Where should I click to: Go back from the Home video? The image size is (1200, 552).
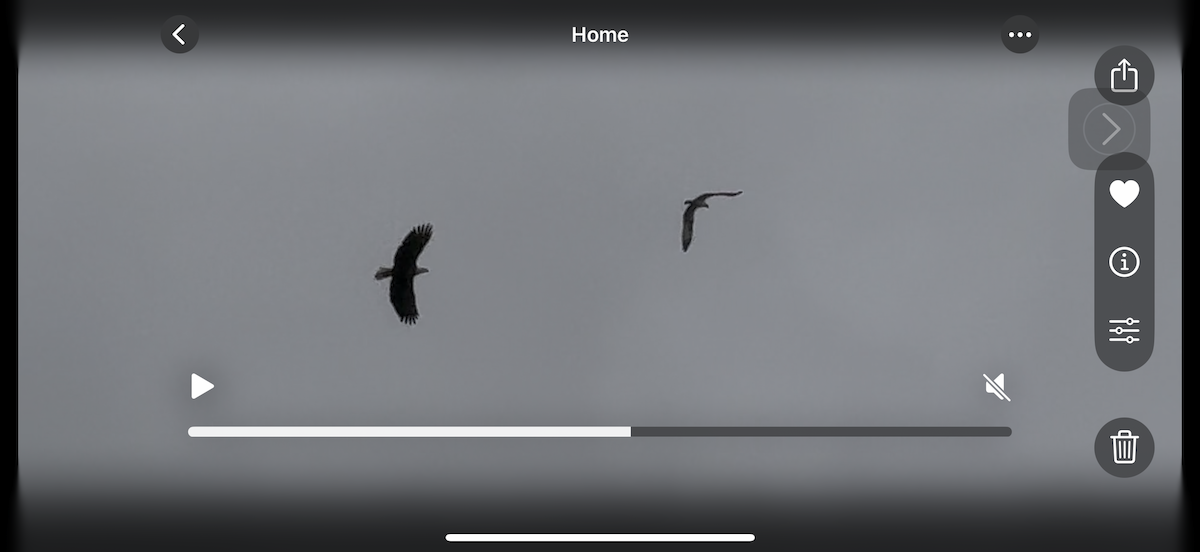(x=179, y=35)
